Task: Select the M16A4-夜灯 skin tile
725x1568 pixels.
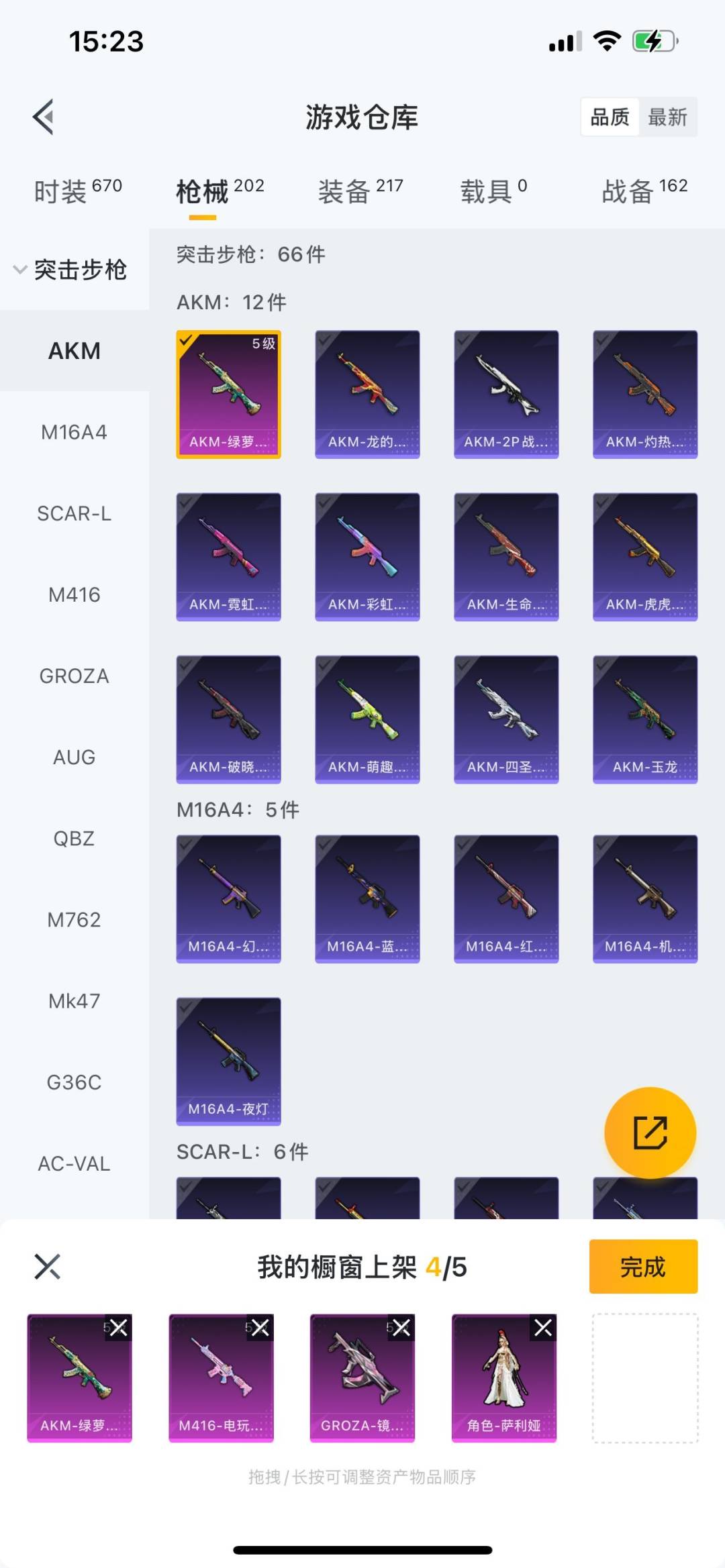Action: pyautogui.click(x=228, y=1061)
